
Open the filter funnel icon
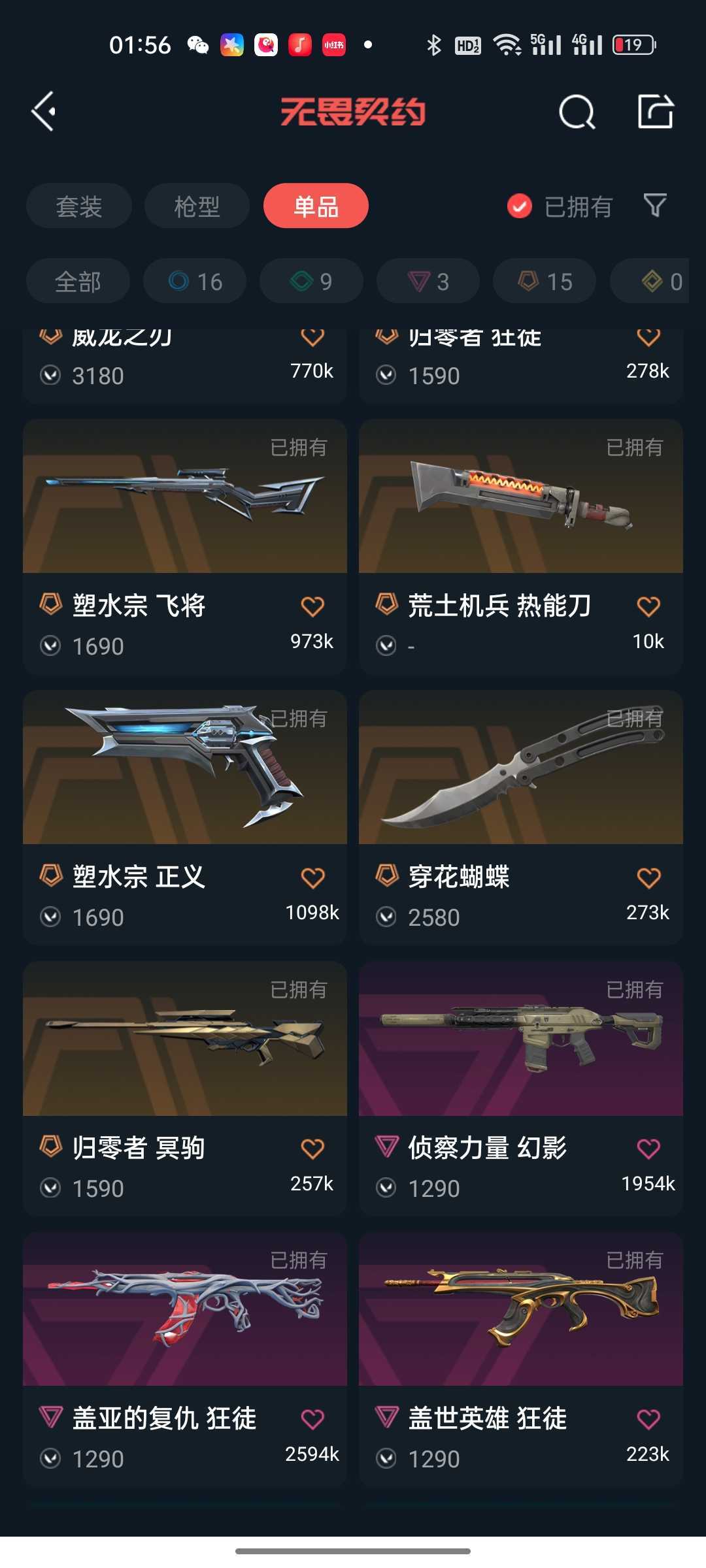tap(655, 206)
